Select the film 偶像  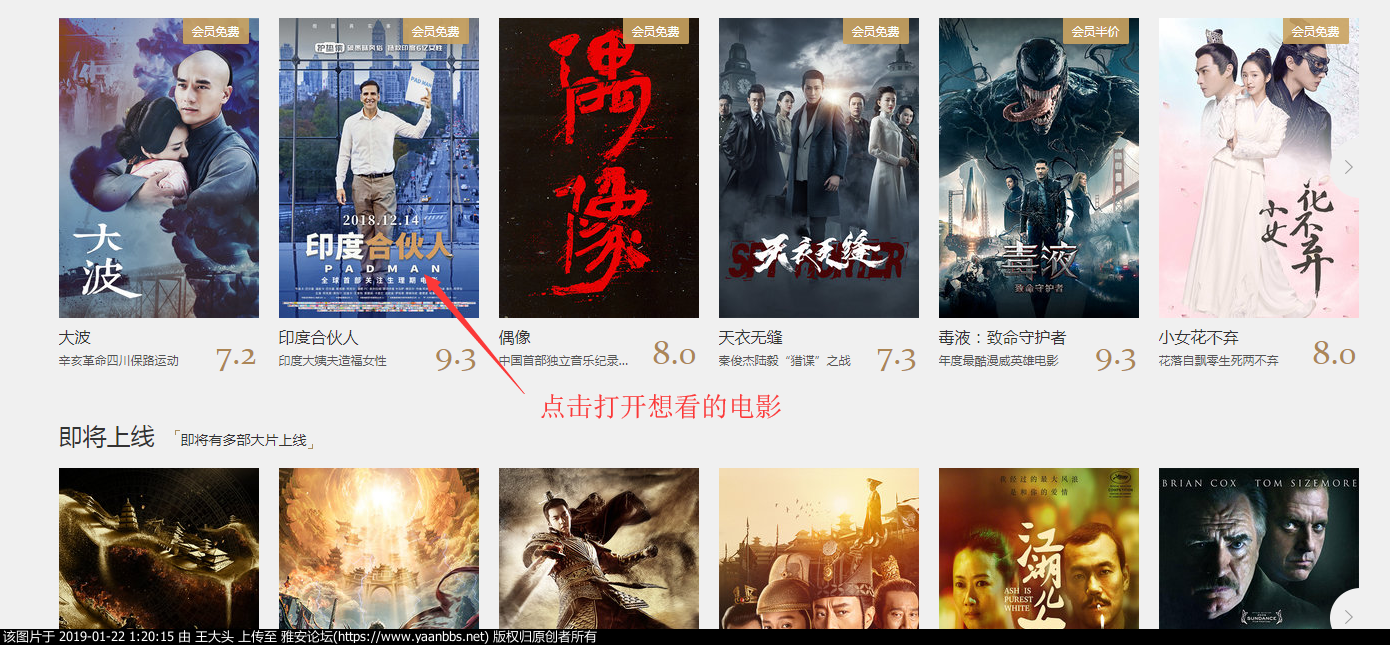click(598, 168)
